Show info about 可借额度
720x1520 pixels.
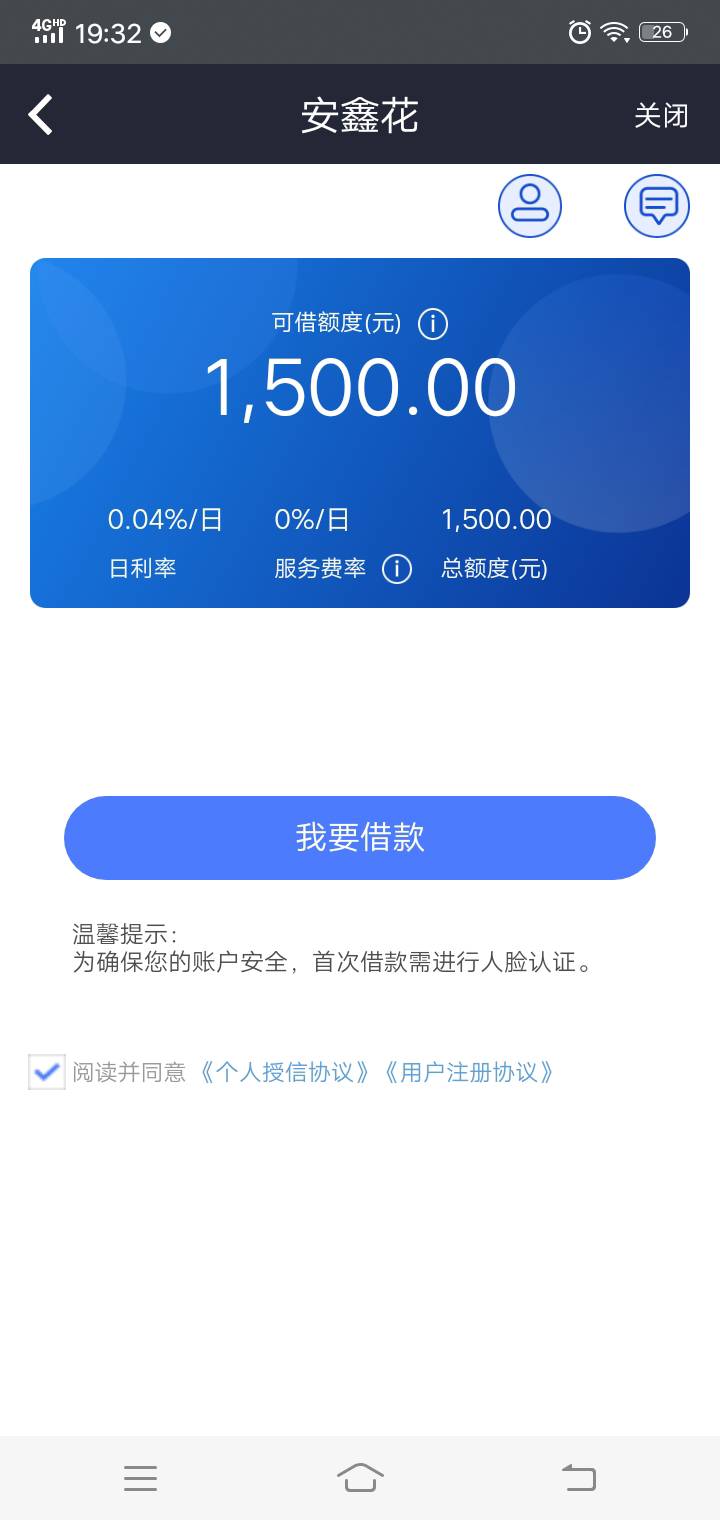(432, 324)
